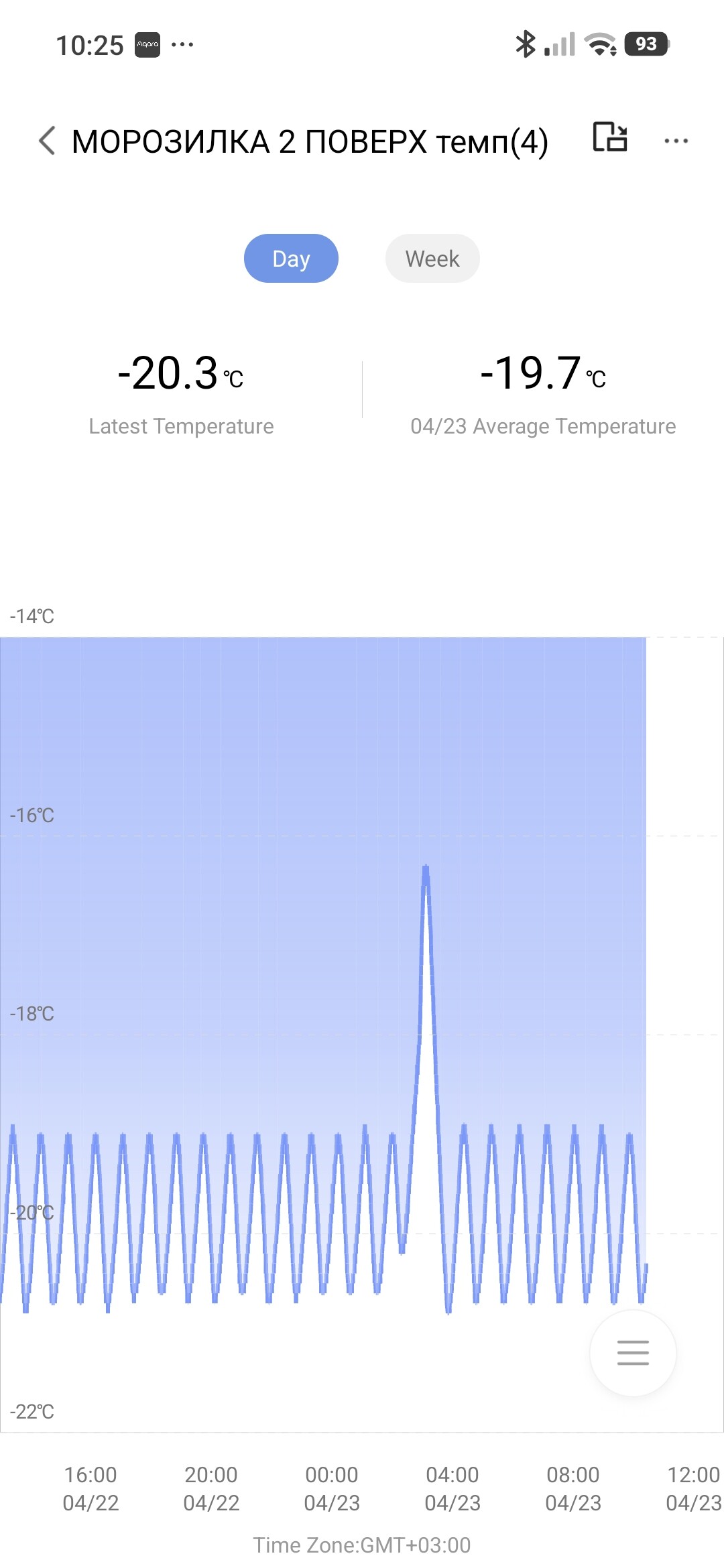The image size is (724, 1568).
Task: Go back using the header arrow
Action: (x=47, y=141)
